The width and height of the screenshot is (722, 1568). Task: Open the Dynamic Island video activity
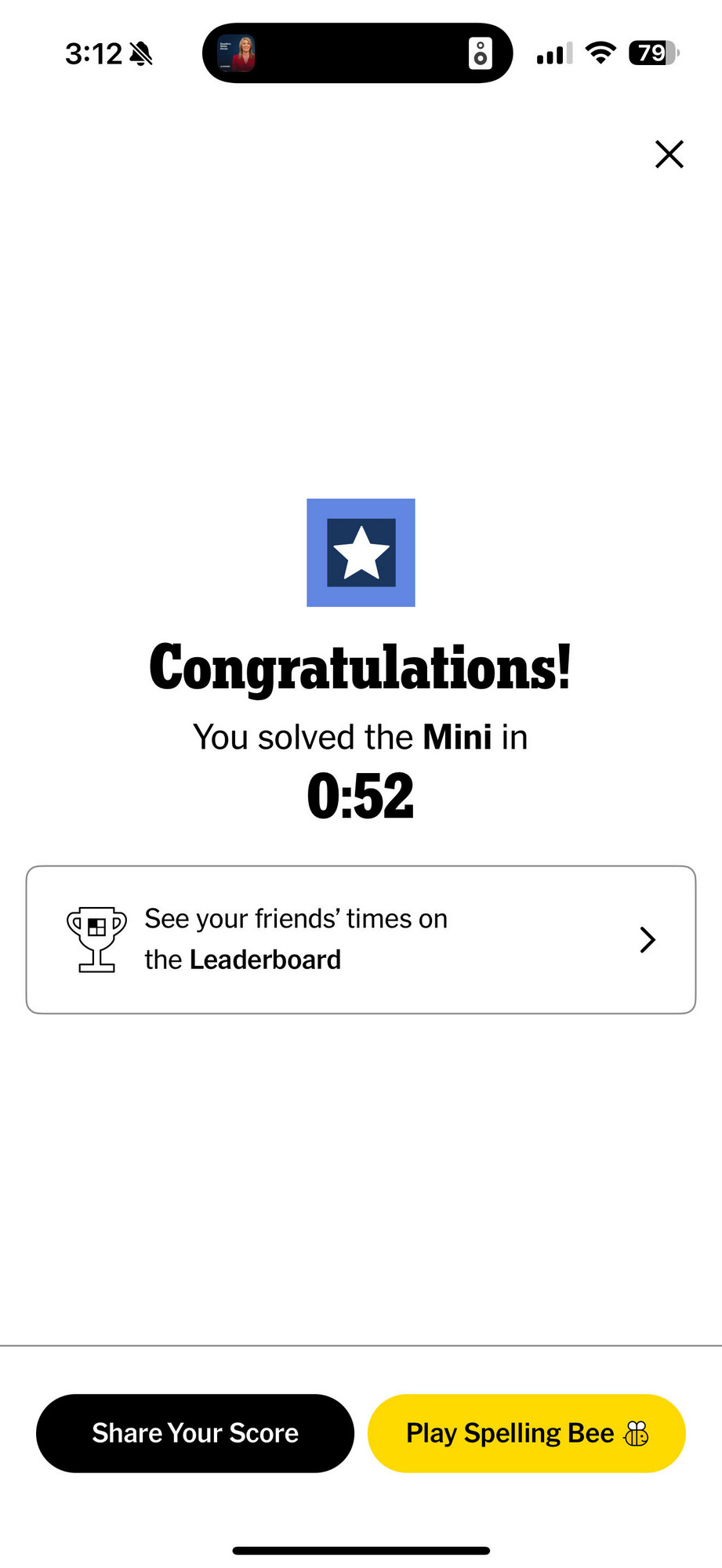pos(357,53)
